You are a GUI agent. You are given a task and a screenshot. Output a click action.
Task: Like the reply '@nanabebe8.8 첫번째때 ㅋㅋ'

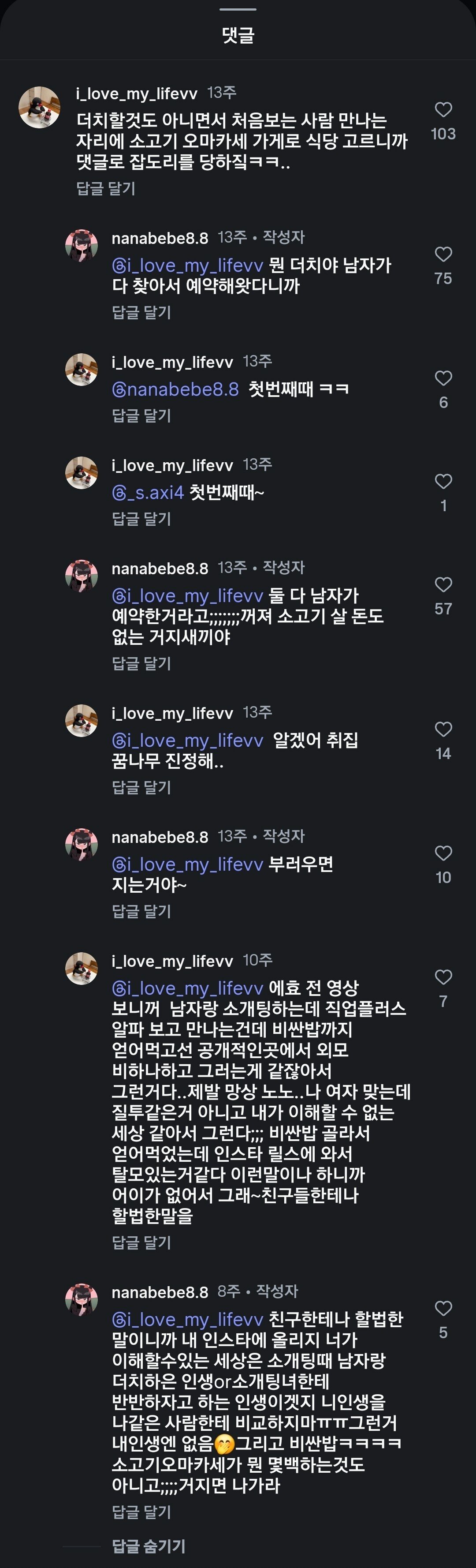coord(443,378)
